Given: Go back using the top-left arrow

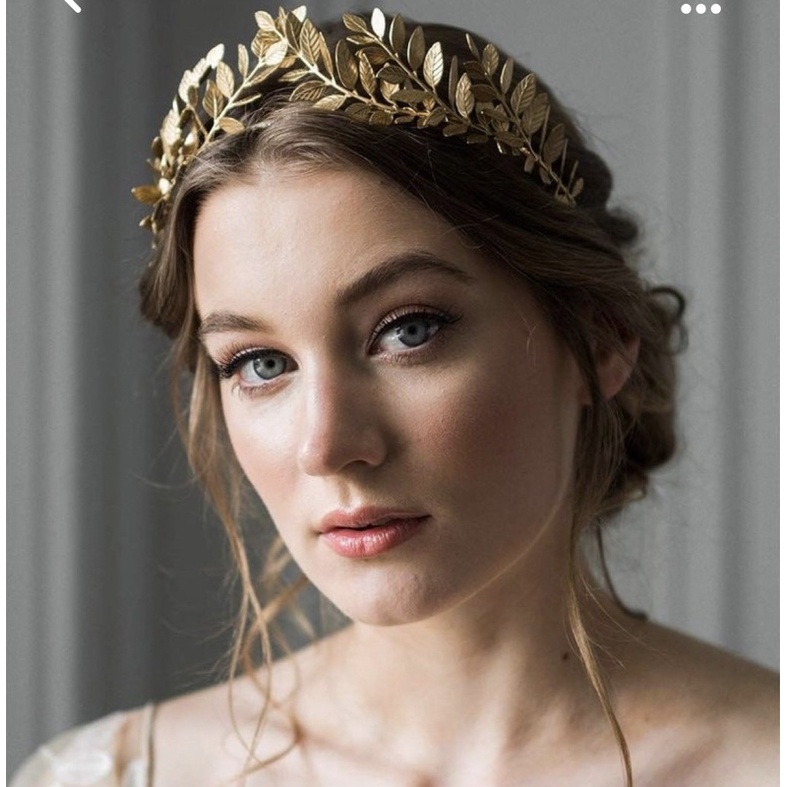Looking at the screenshot, I should pyautogui.click(x=70, y=5).
